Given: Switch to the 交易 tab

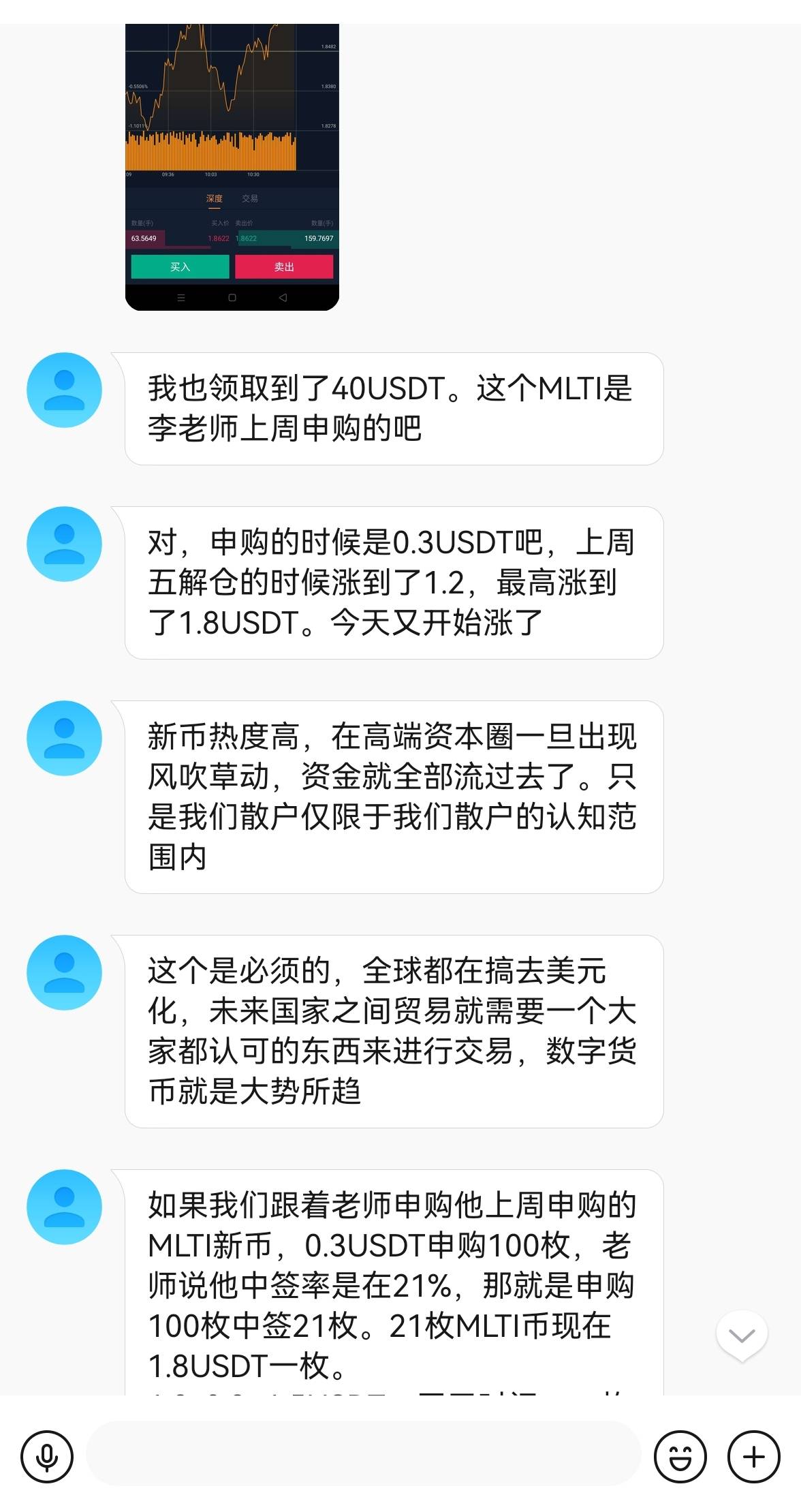Looking at the screenshot, I should [249, 198].
